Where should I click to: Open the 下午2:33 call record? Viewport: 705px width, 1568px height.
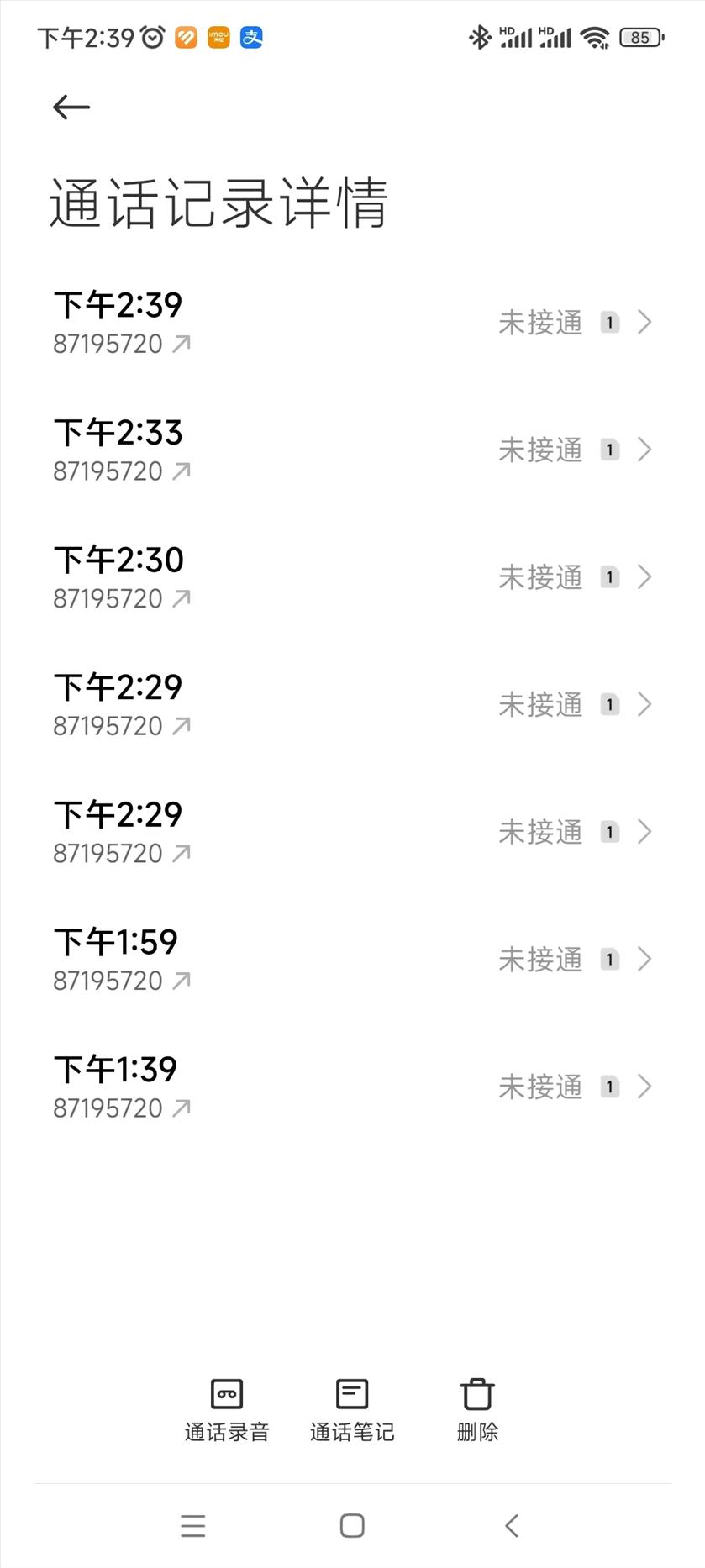[x=352, y=450]
